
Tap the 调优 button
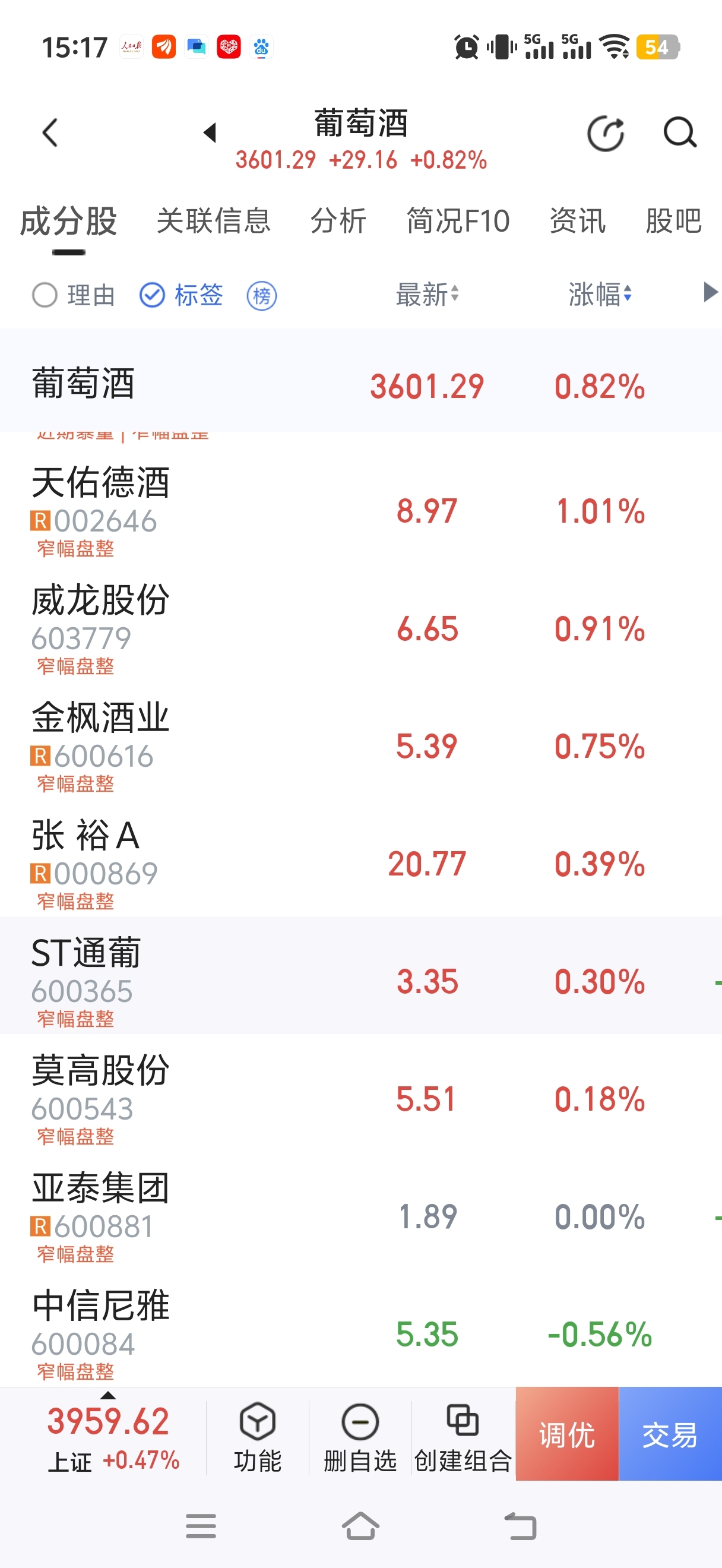click(x=567, y=1434)
